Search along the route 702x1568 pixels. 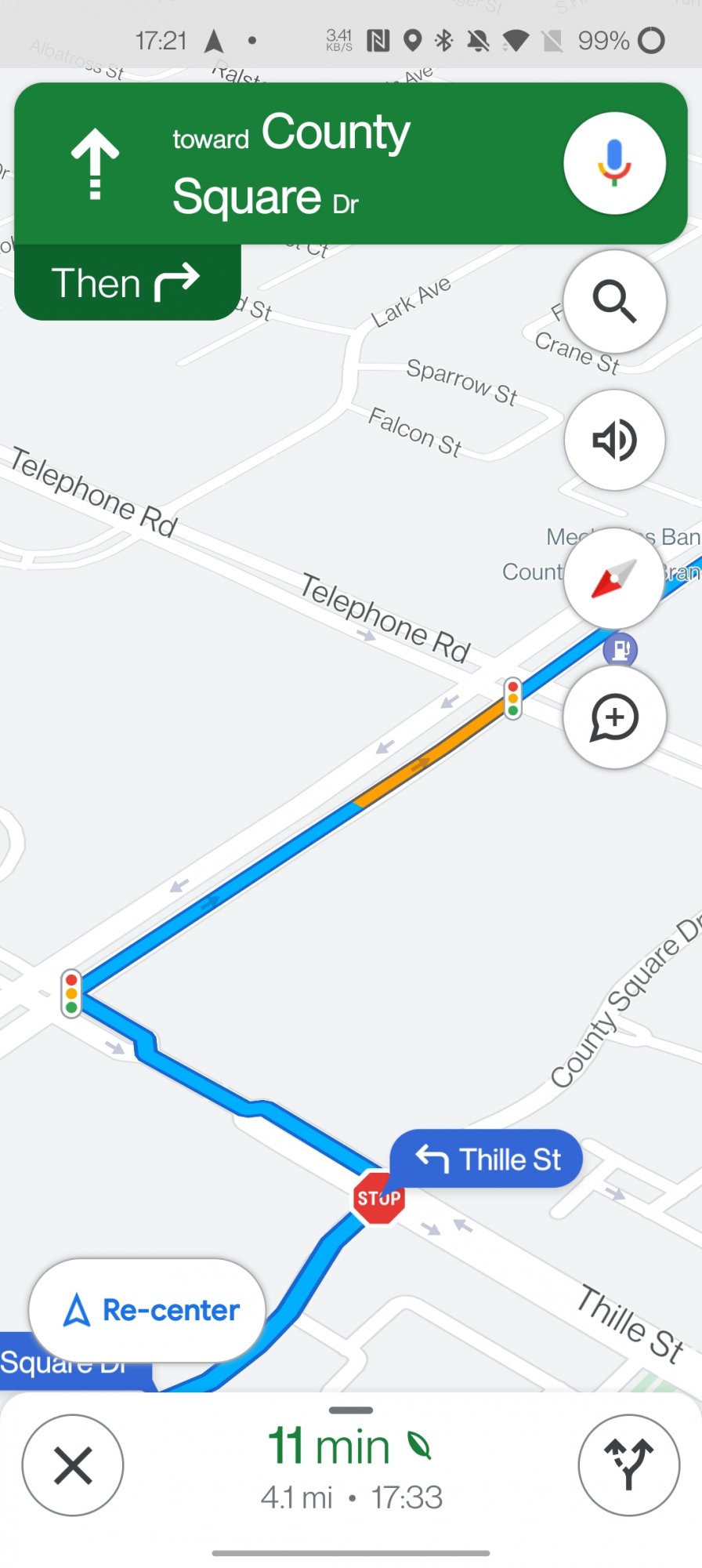(614, 302)
